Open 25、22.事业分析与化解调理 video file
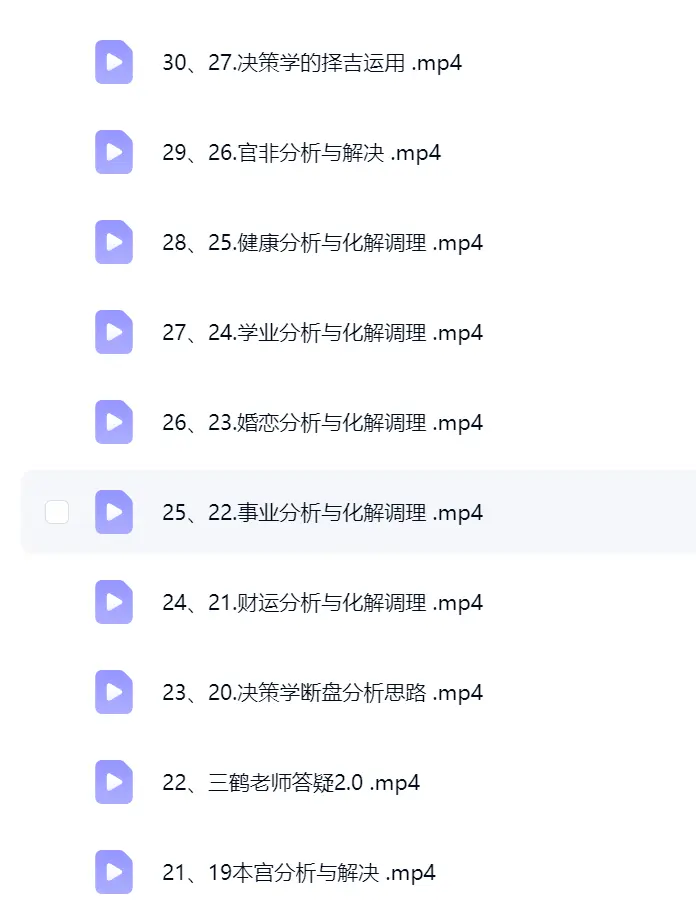This screenshot has width=696, height=906. pos(322,513)
